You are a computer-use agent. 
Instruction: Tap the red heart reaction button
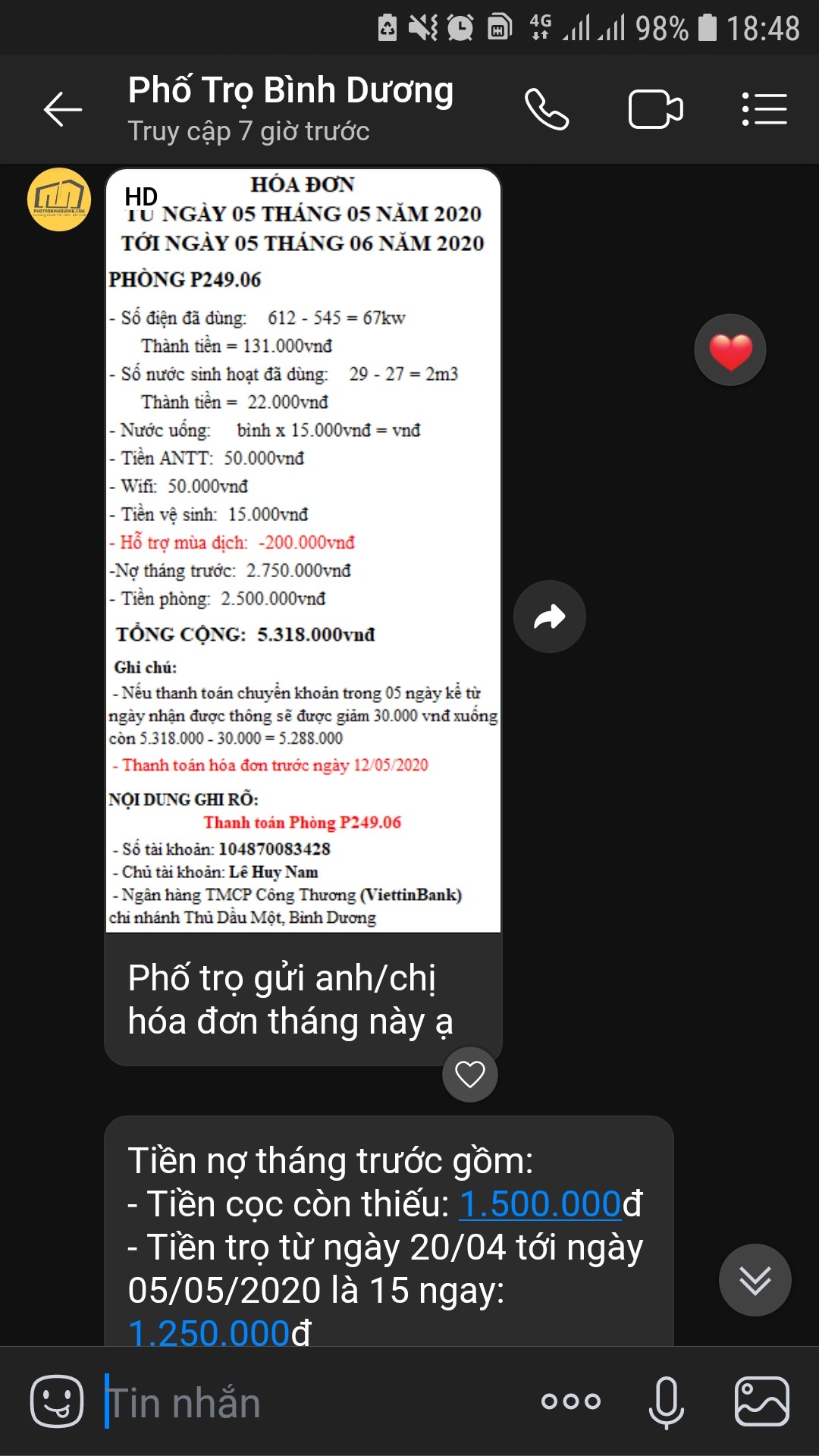730,350
